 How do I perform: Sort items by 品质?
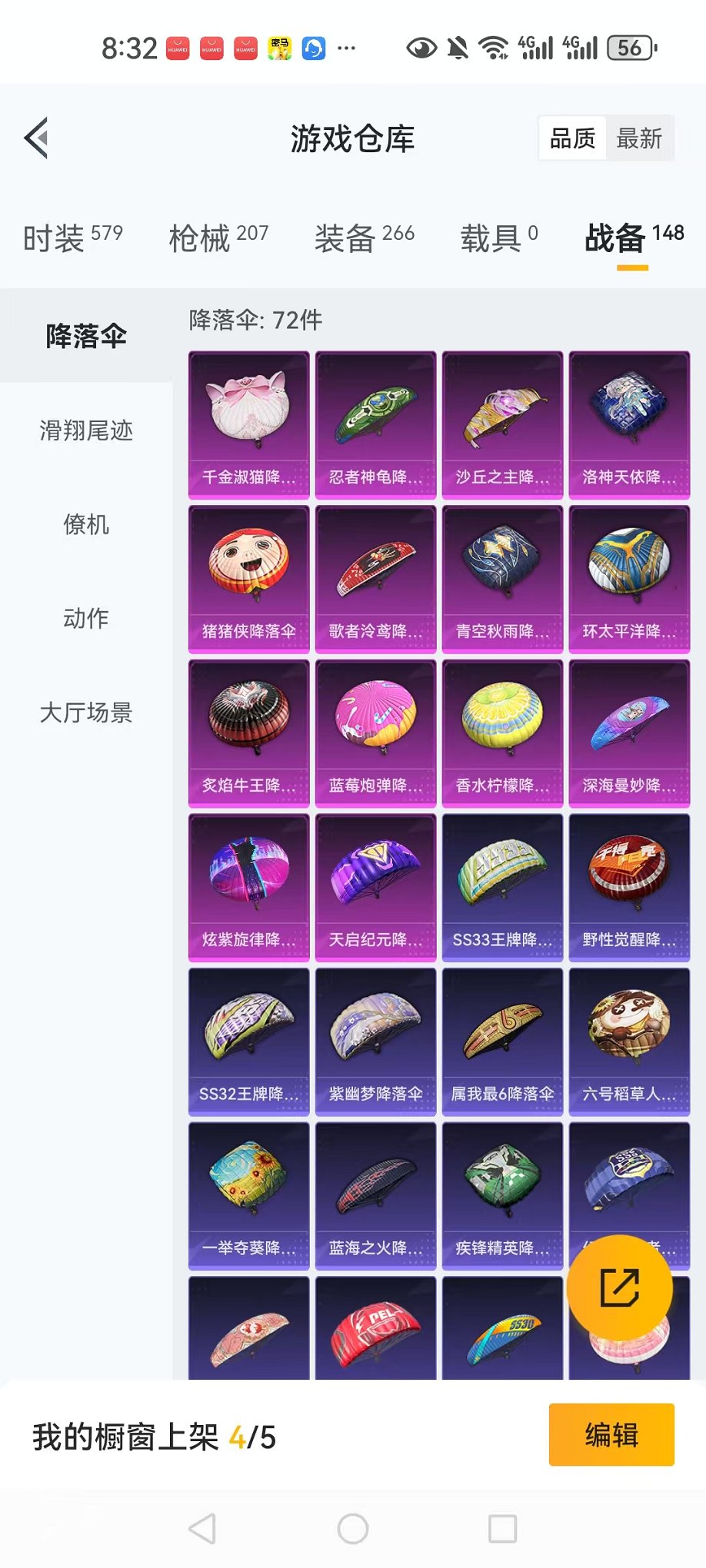click(x=573, y=138)
